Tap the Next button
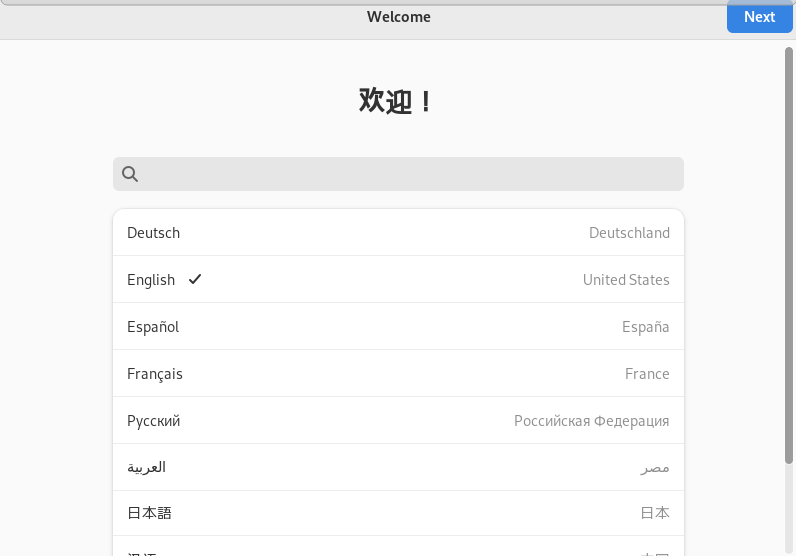Viewport: 796px width, 556px height. click(759, 17)
